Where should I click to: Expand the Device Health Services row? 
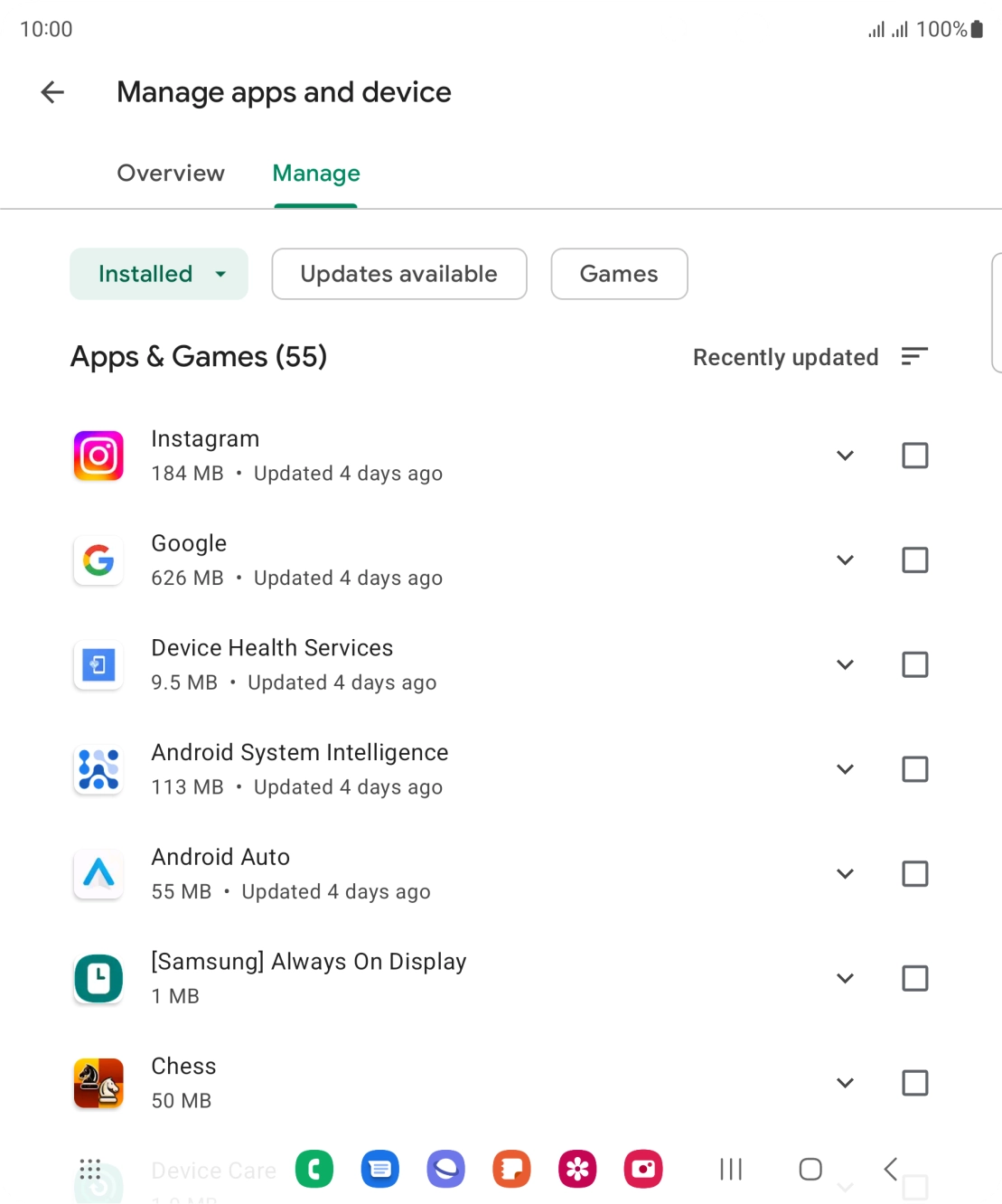click(846, 664)
